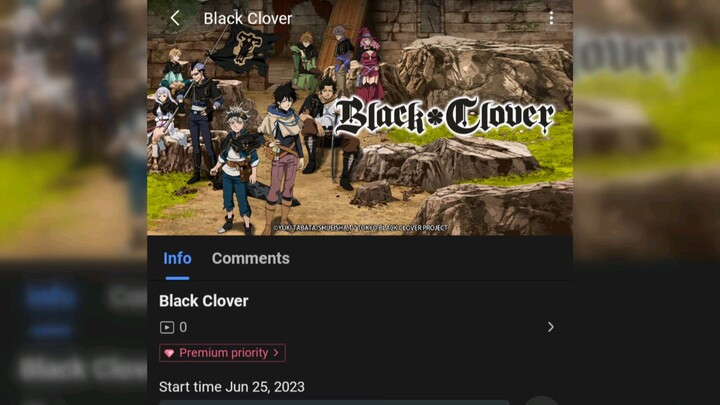The width and height of the screenshot is (720, 405).
Task: Switch to the Comments tab
Action: [x=250, y=258]
